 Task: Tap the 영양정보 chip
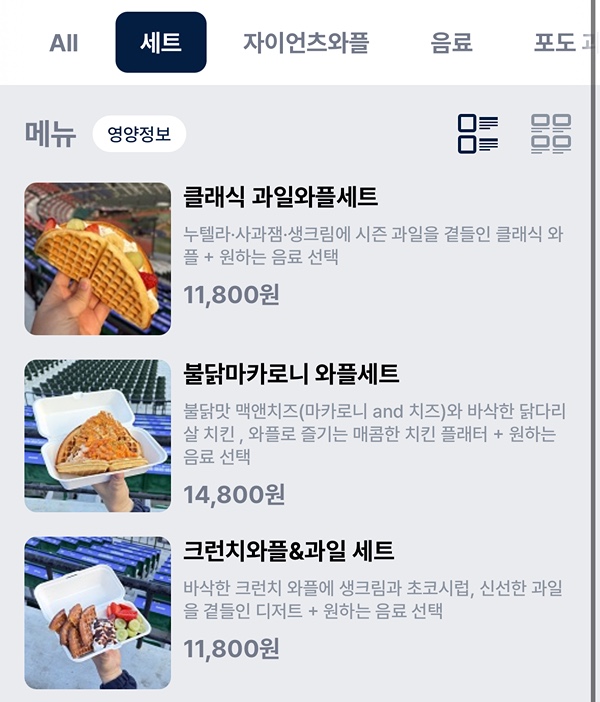click(x=139, y=134)
